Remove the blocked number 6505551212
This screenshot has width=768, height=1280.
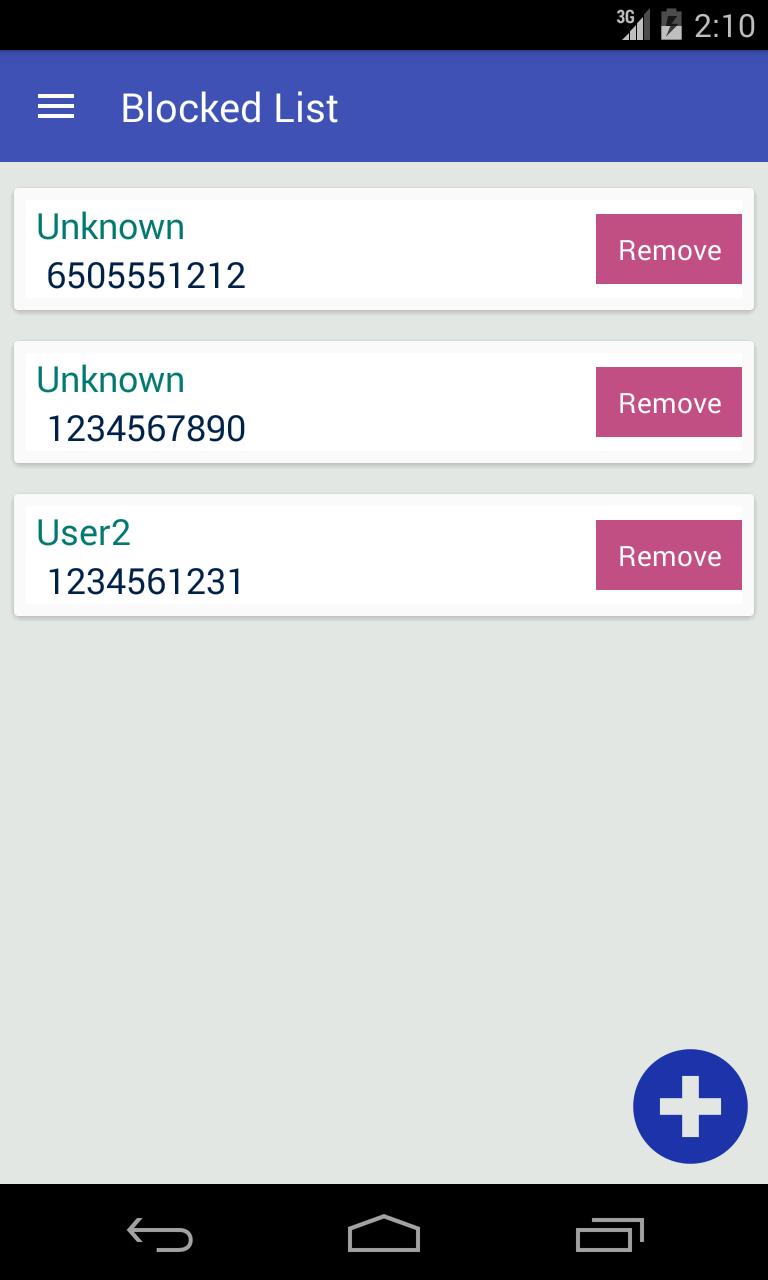coord(668,249)
